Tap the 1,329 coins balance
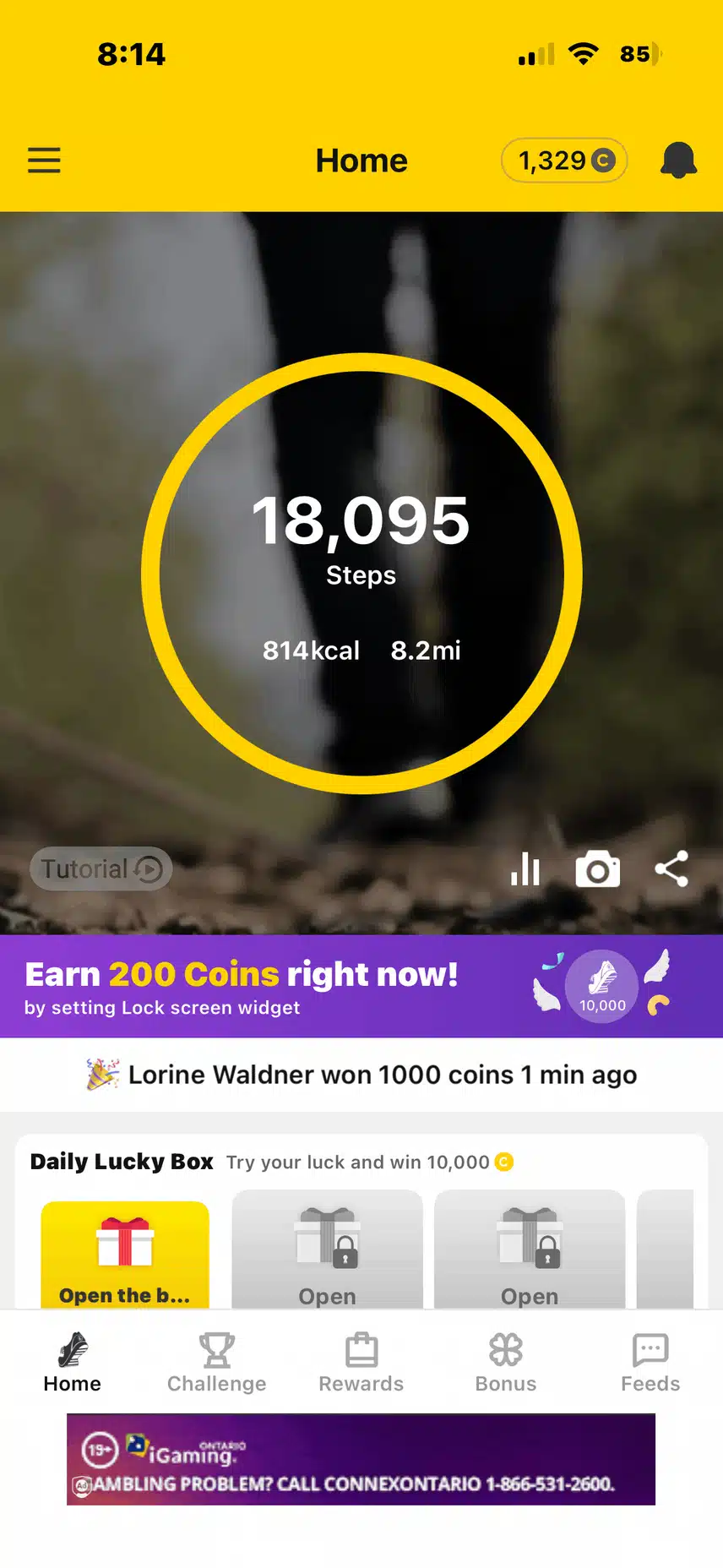 point(564,161)
